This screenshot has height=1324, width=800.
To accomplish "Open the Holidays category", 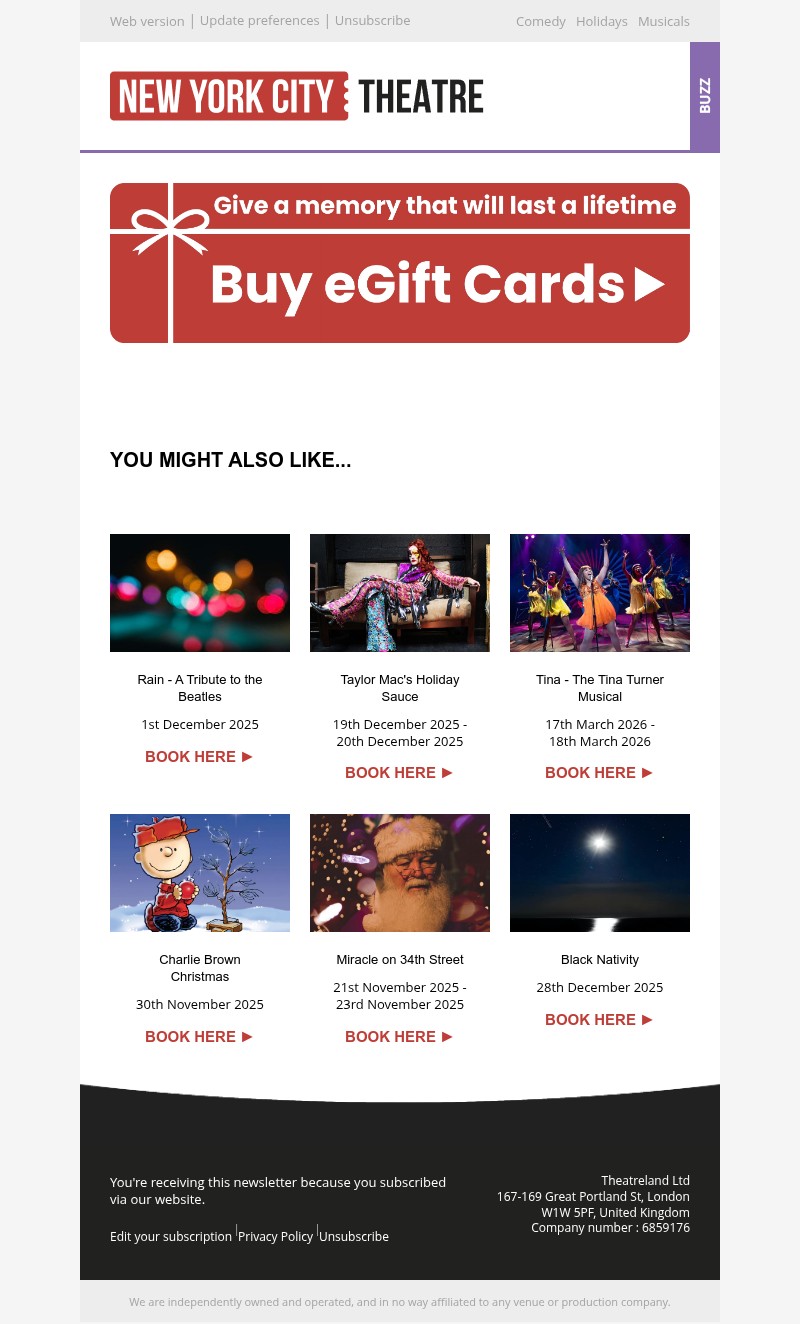I will tap(601, 21).
